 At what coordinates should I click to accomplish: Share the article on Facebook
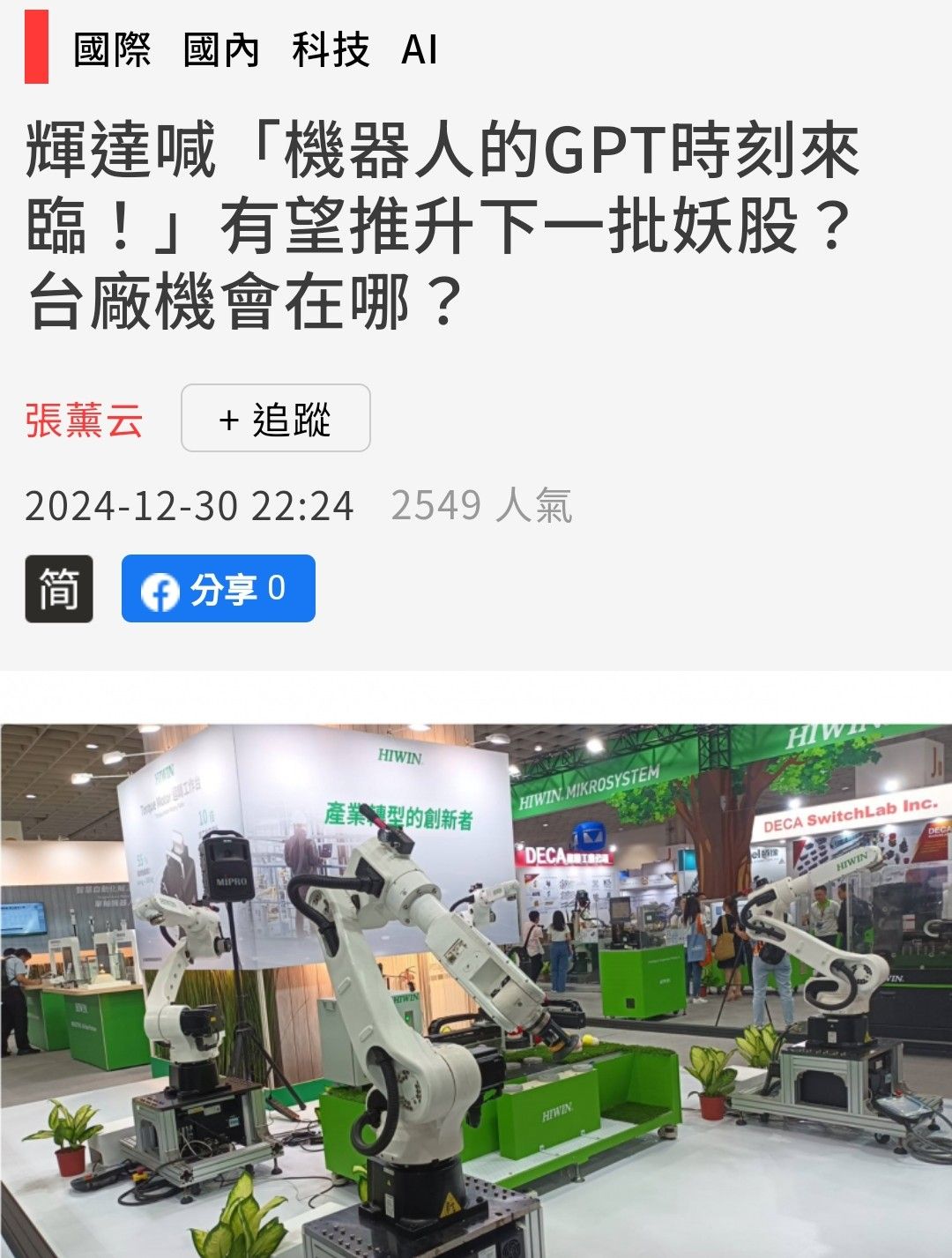218,589
